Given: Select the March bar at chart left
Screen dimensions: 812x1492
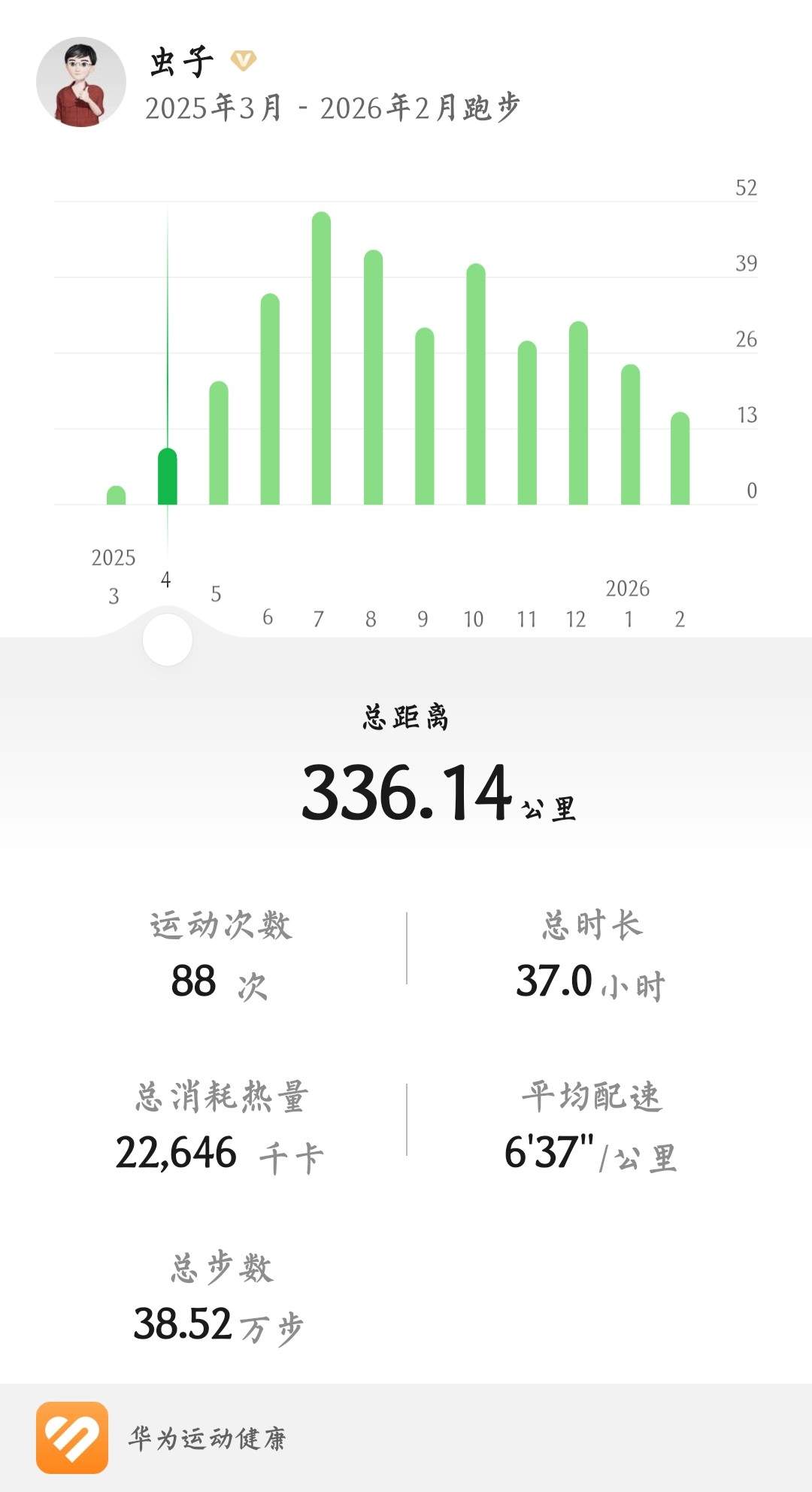Looking at the screenshot, I should click(115, 496).
